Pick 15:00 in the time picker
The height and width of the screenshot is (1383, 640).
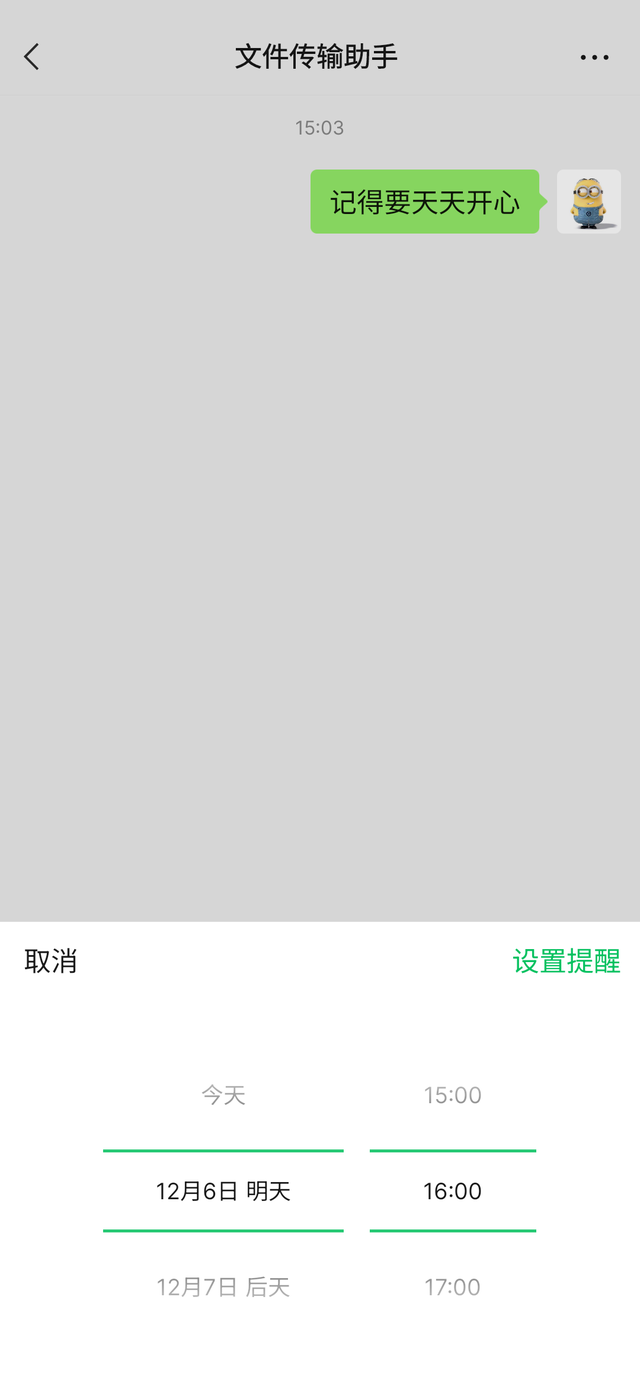coord(453,1095)
